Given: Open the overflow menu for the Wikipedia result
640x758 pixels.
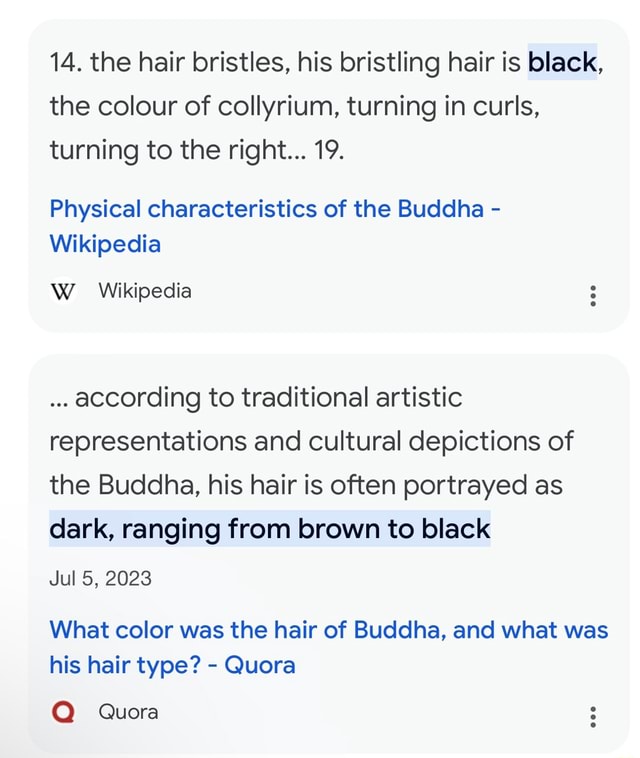Looking at the screenshot, I should (594, 297).
